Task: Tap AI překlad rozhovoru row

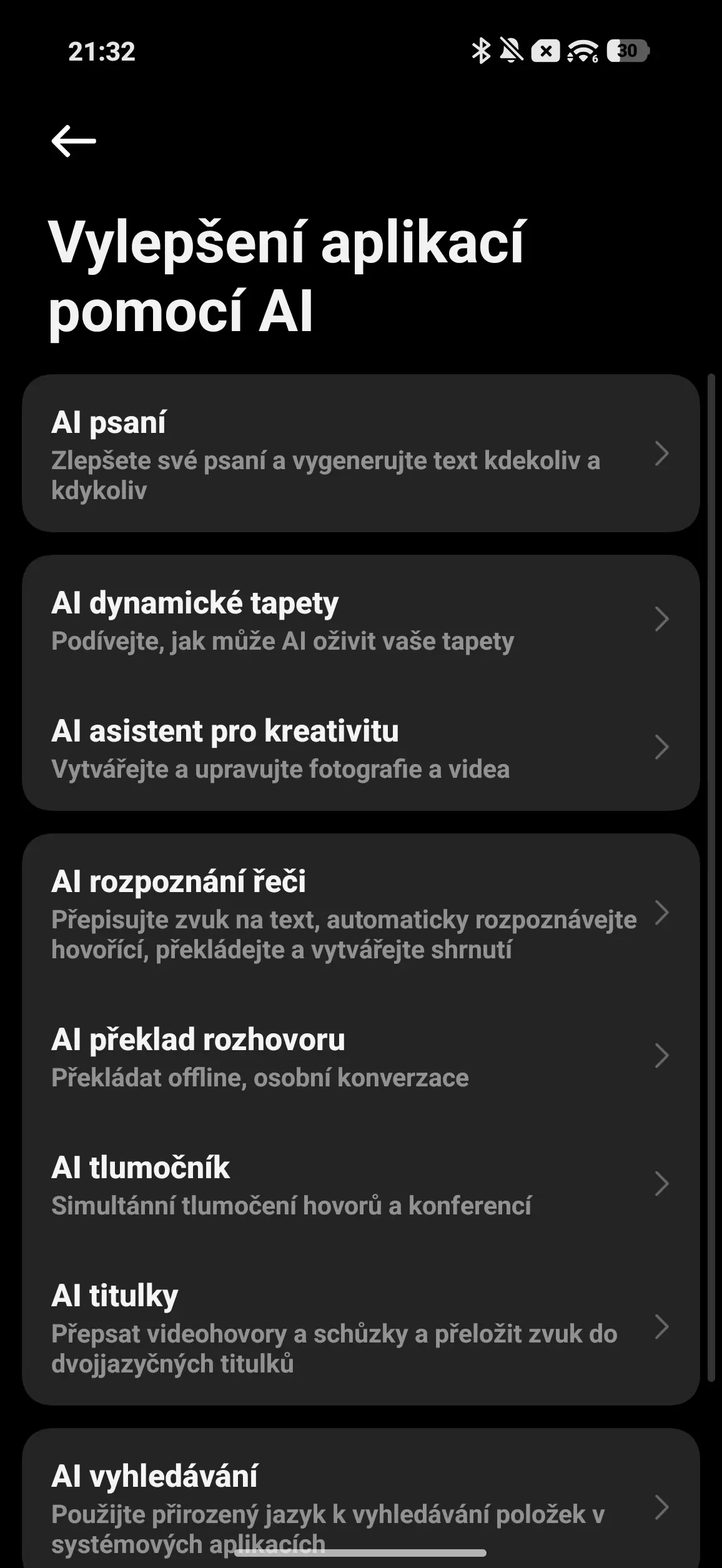Action: [360, 1056]
